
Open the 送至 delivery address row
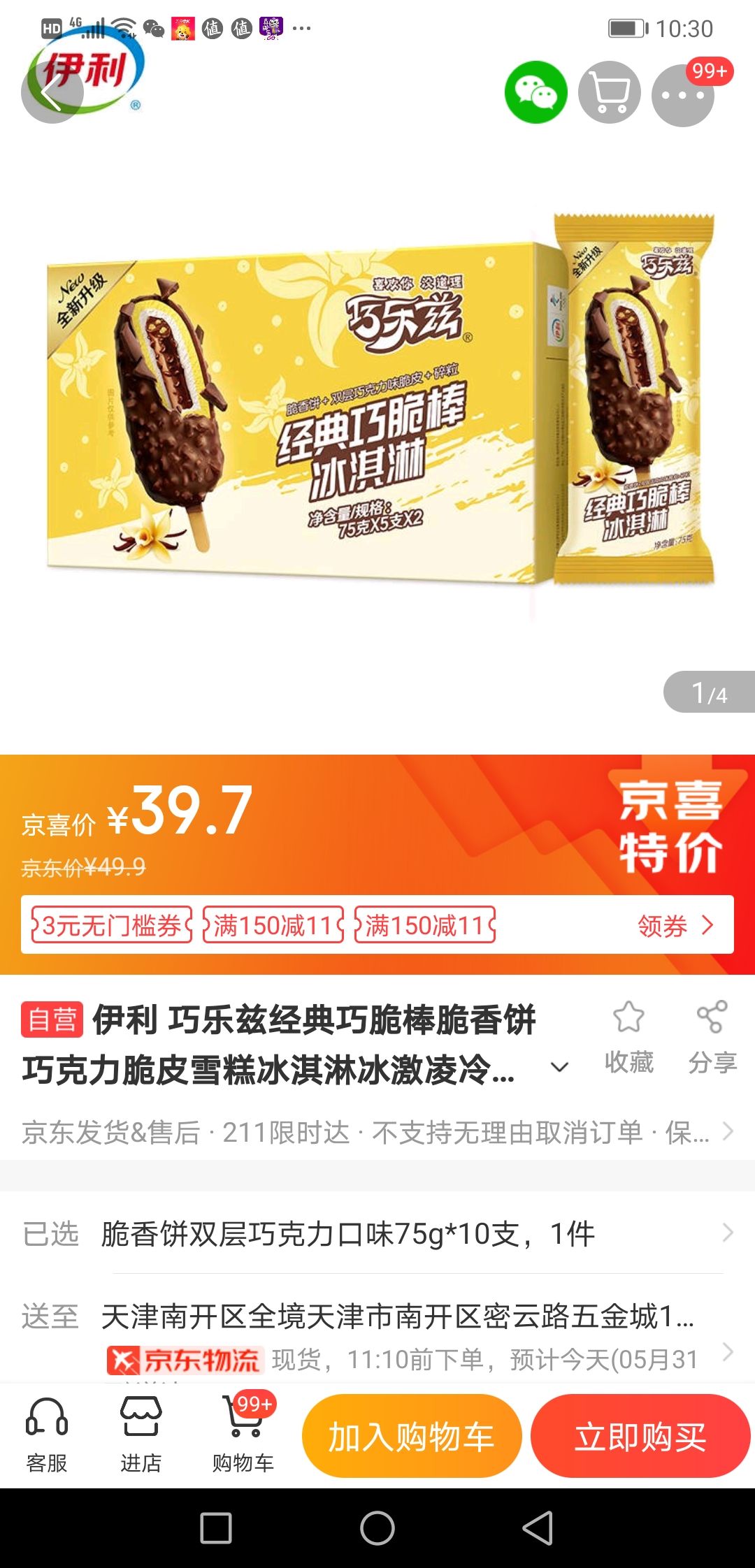point(377,1312)
